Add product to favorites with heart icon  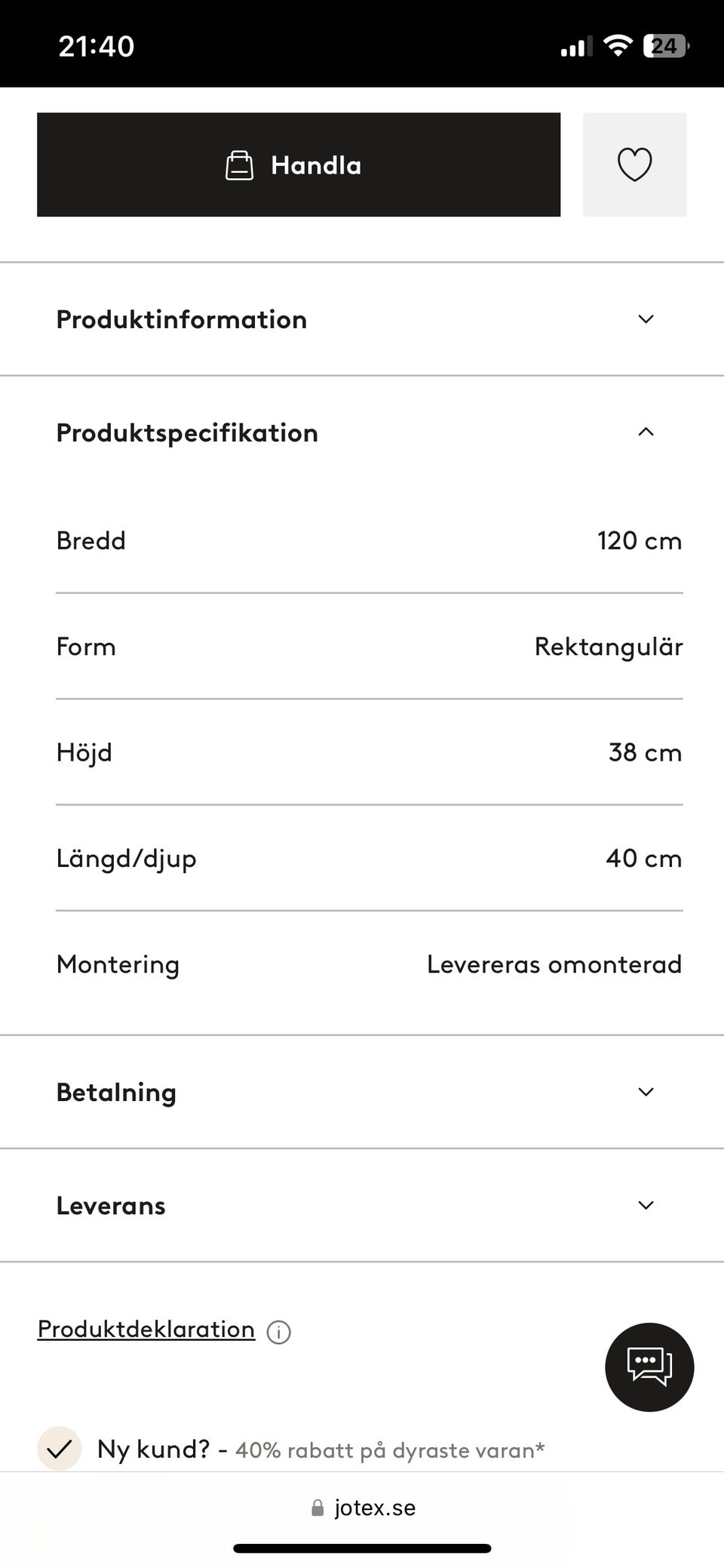[x=634, y=164]
